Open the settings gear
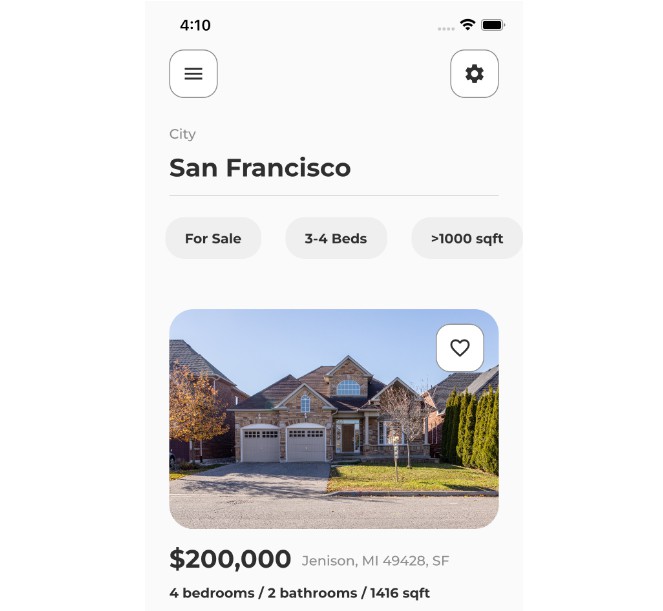Screen dimensions: 663x611 (474, 74)
